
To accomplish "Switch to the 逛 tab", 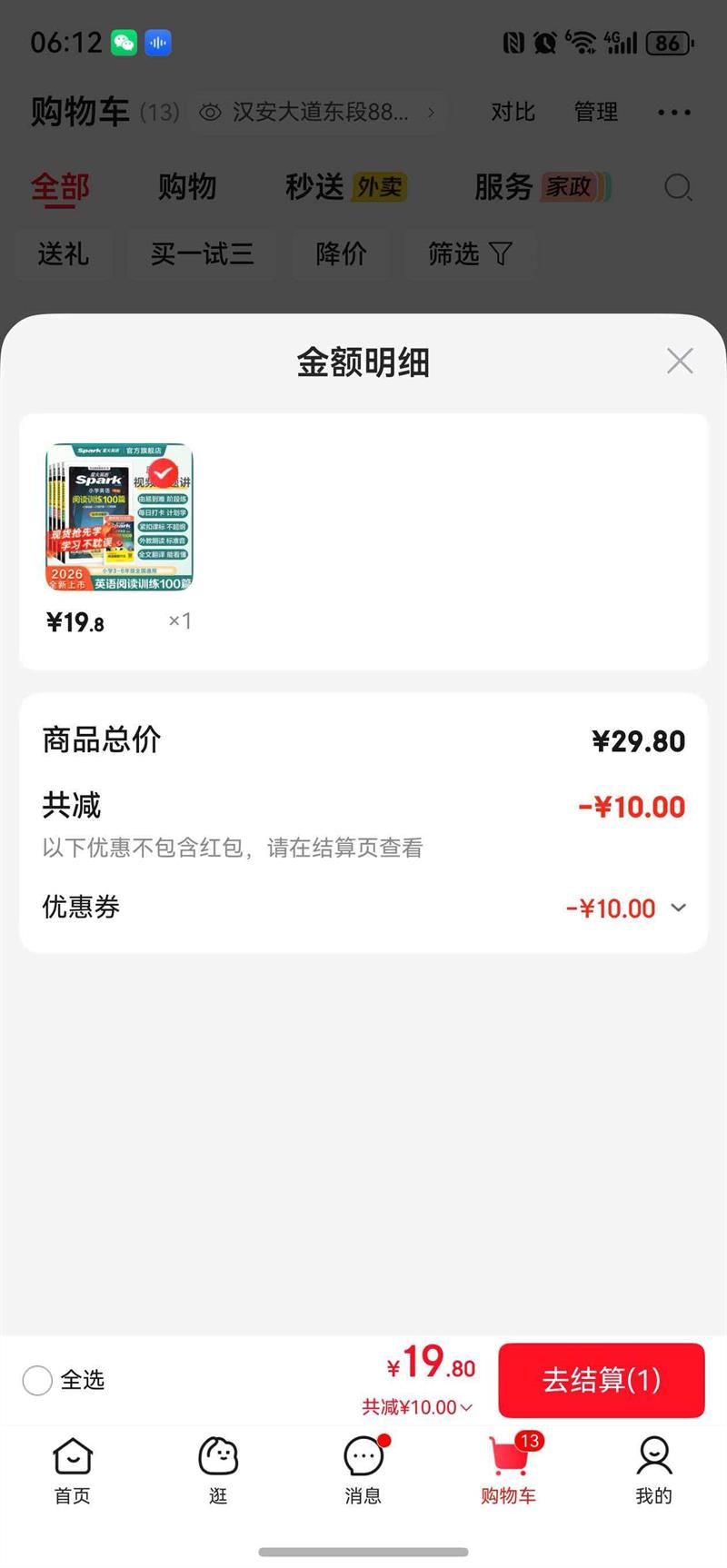I will click(x=218, y=1470).
